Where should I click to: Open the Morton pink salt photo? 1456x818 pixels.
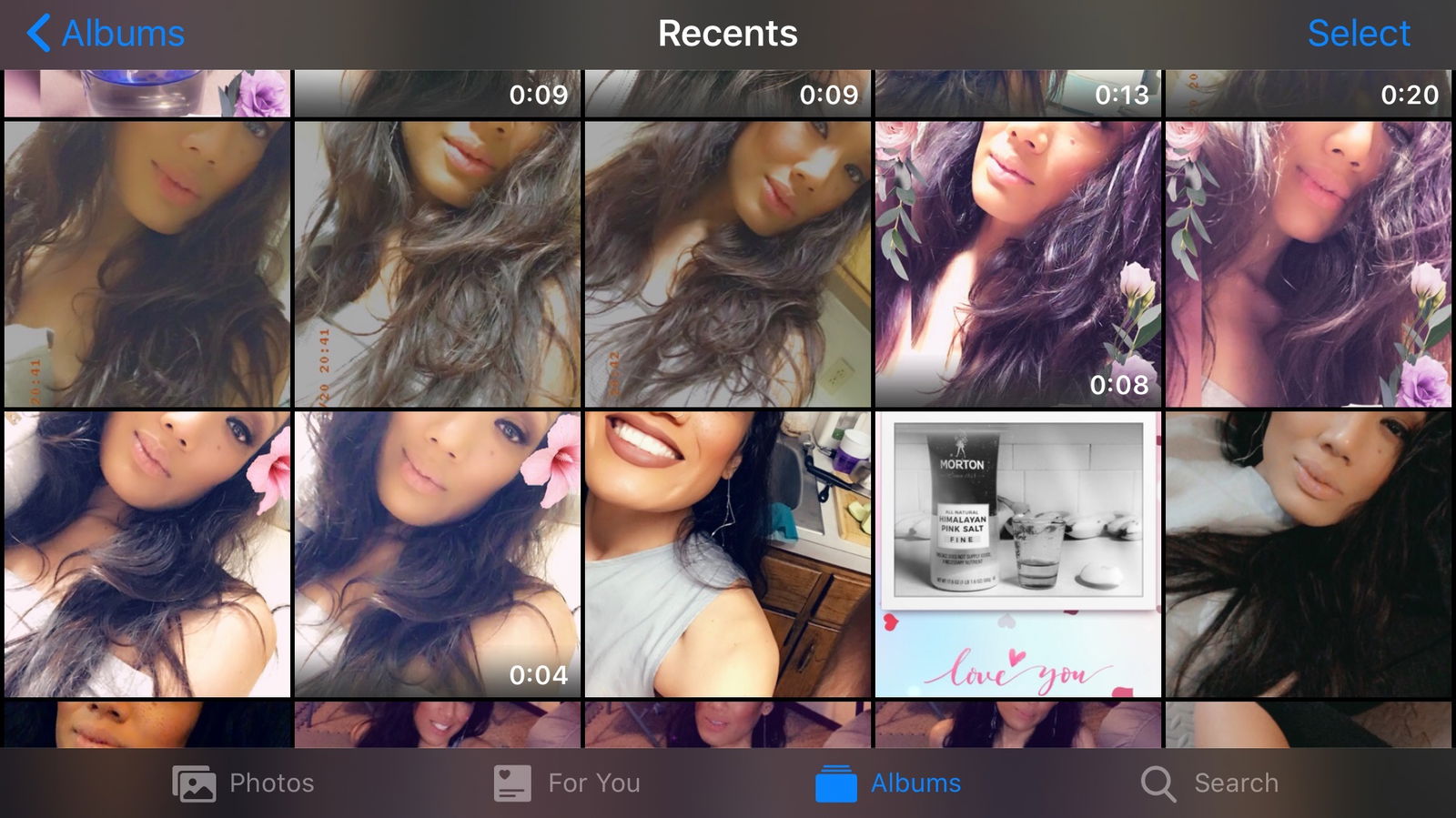coord(1017,553)
